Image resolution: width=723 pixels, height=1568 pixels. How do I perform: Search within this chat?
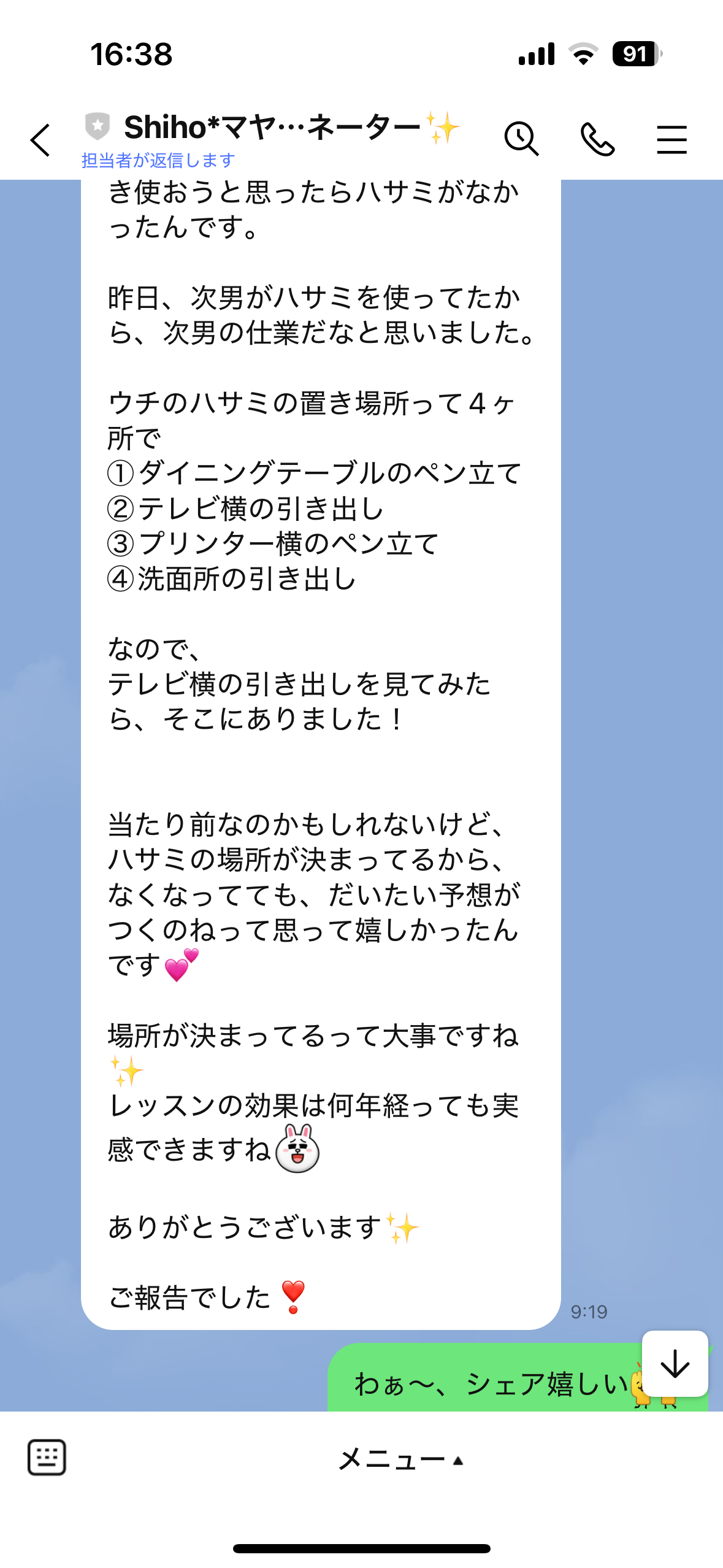(521, 139)
